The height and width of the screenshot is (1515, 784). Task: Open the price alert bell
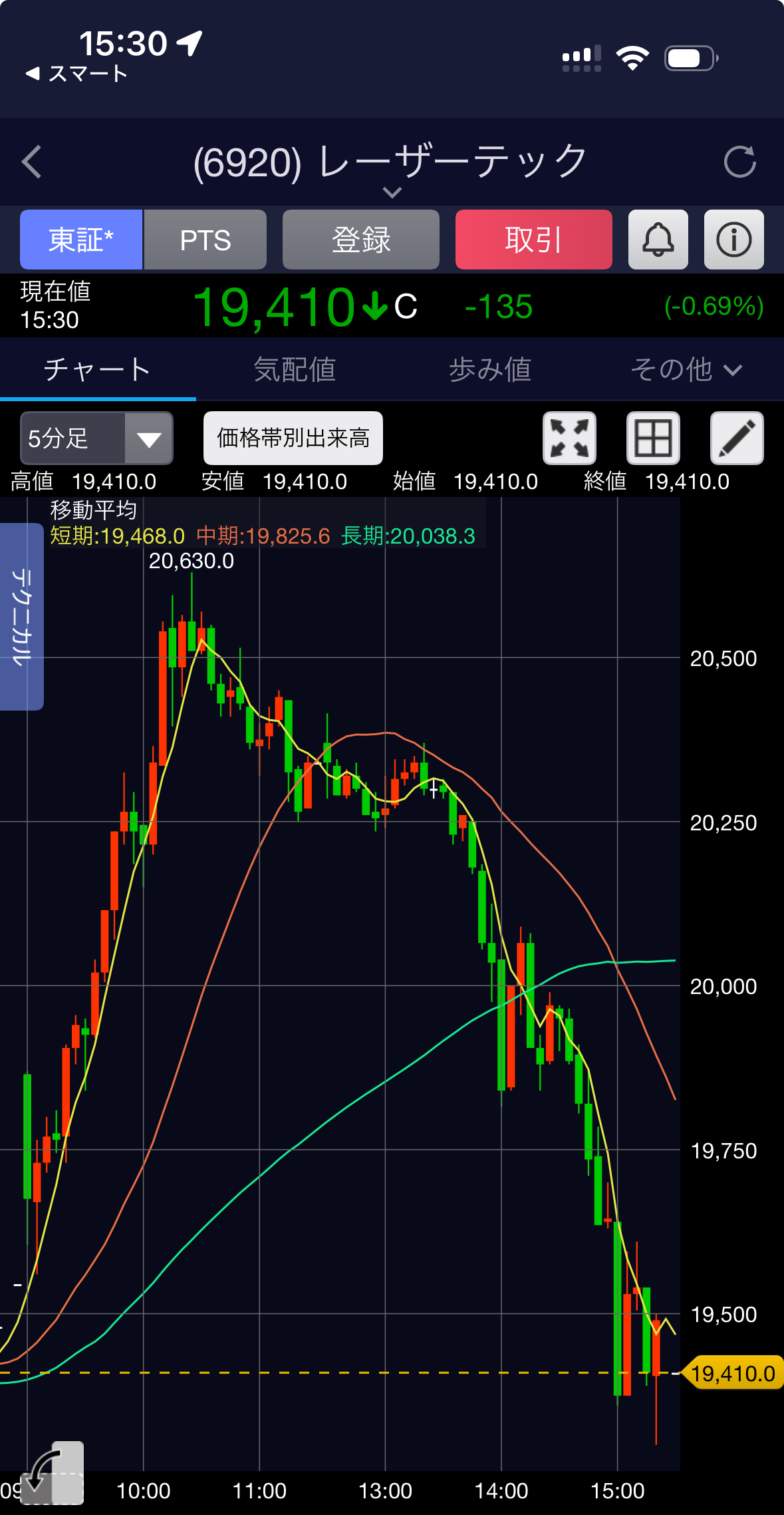658,240
